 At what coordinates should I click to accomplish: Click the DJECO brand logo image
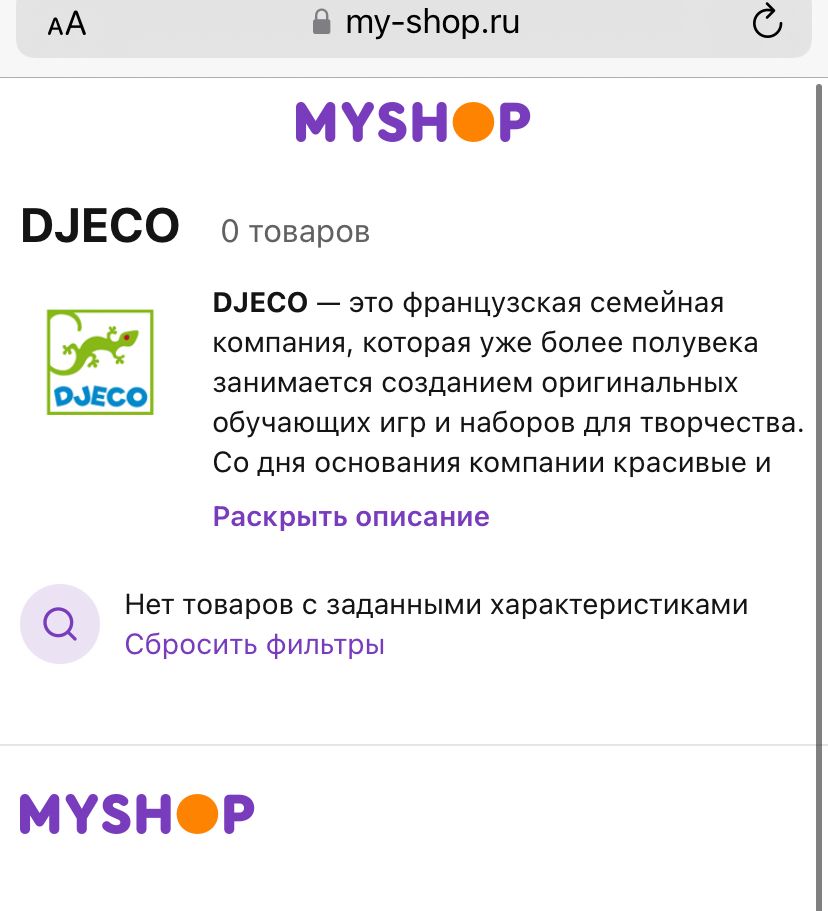(x=98, y=360)
